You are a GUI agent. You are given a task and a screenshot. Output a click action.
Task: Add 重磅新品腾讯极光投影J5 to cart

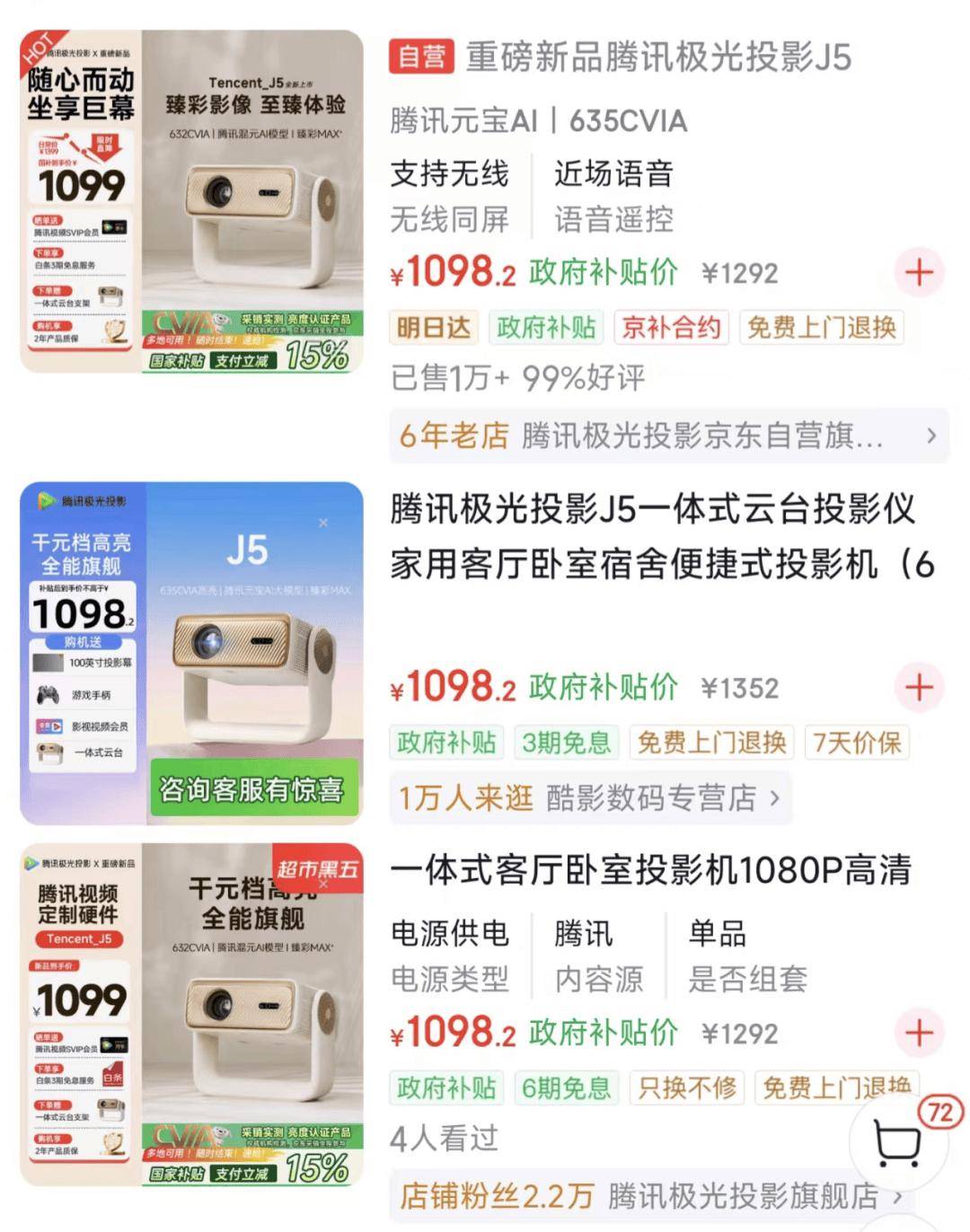click(x=919, y=272)
